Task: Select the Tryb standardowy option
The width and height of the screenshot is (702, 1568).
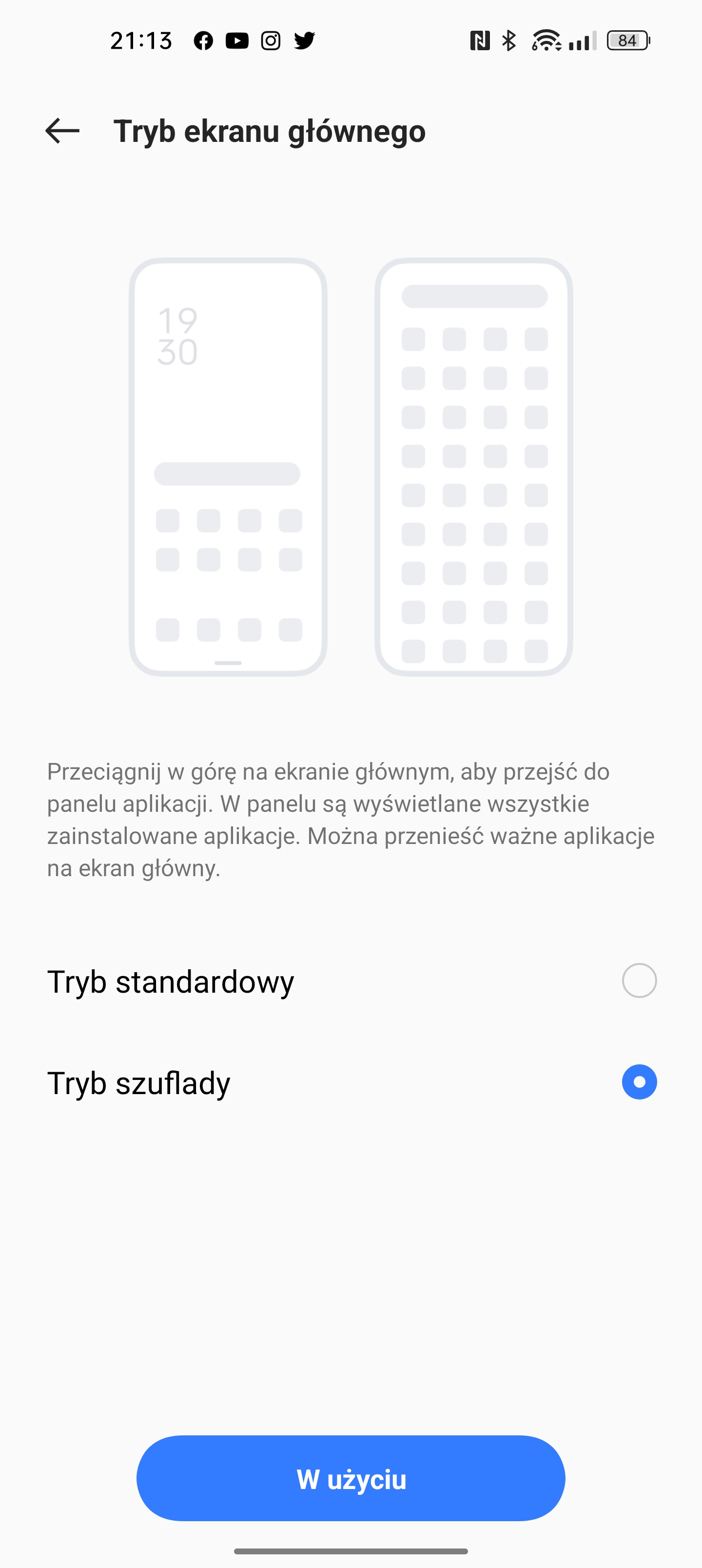Action: point(351,980)
